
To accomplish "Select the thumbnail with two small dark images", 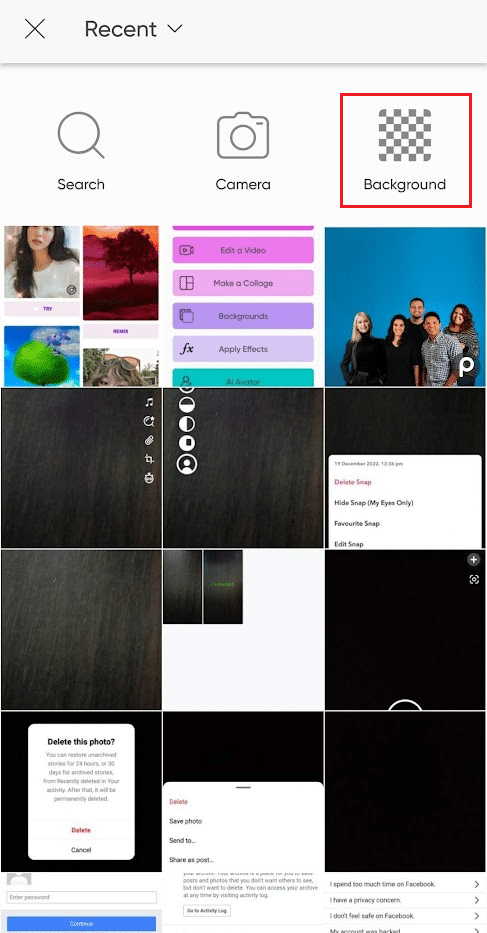I will pyautogui.click(x=243, y=630).
